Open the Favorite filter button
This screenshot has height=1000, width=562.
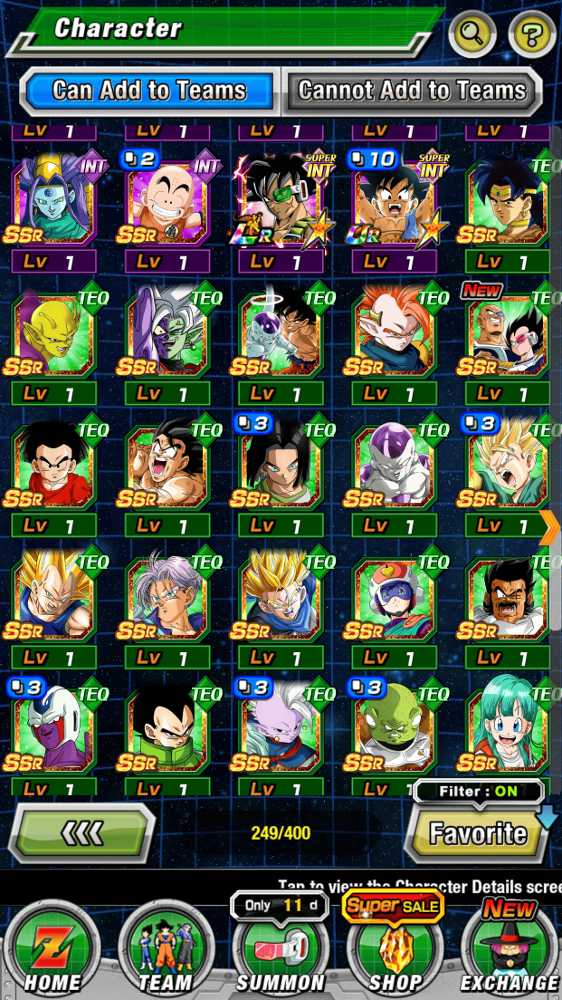[x=477, y=833]
